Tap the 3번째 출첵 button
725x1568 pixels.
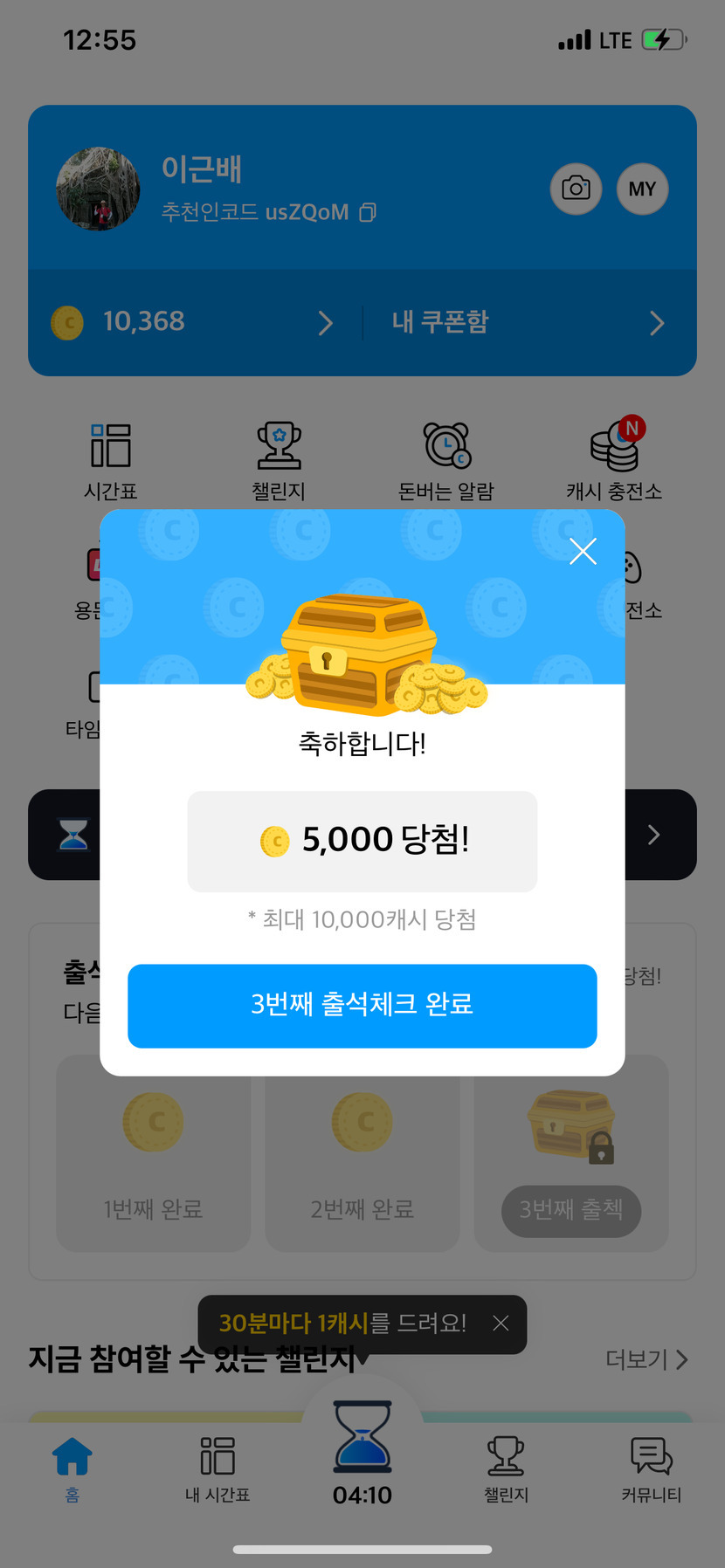tap(571, 1210)
